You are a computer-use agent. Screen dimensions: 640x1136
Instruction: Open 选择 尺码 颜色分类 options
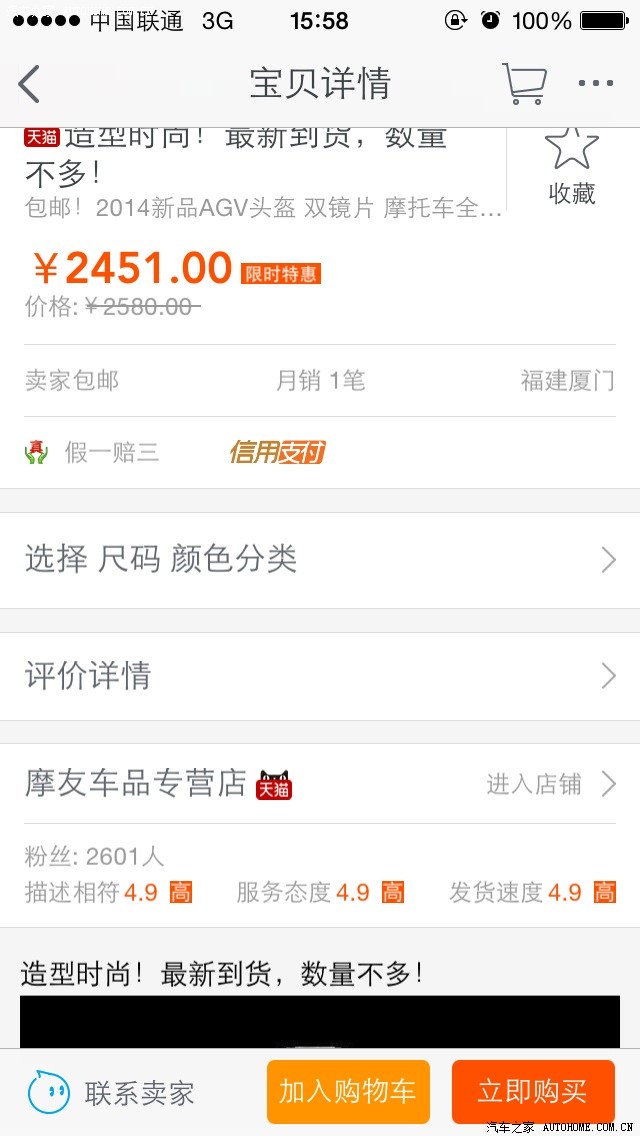pos(320,560)
